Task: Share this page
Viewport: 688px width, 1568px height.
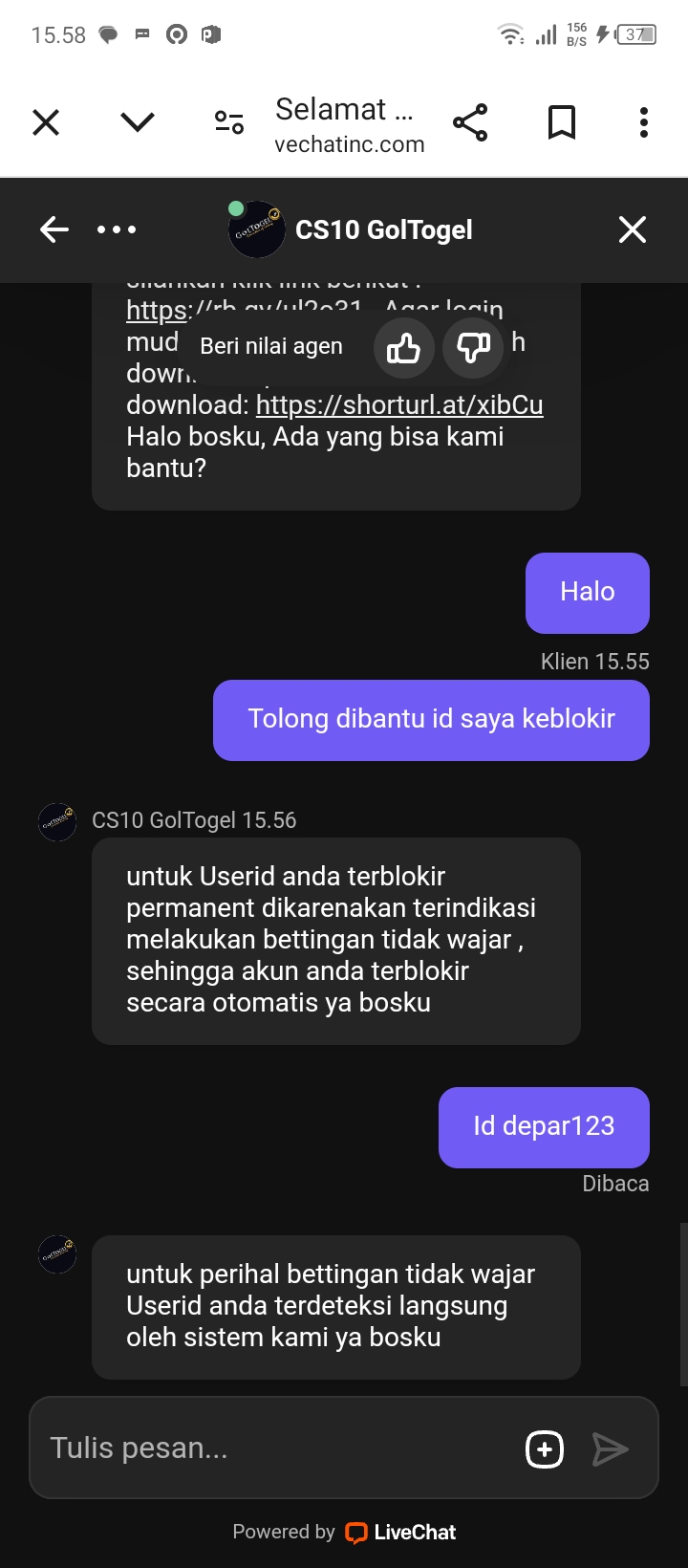Action: tap(470, 122)
